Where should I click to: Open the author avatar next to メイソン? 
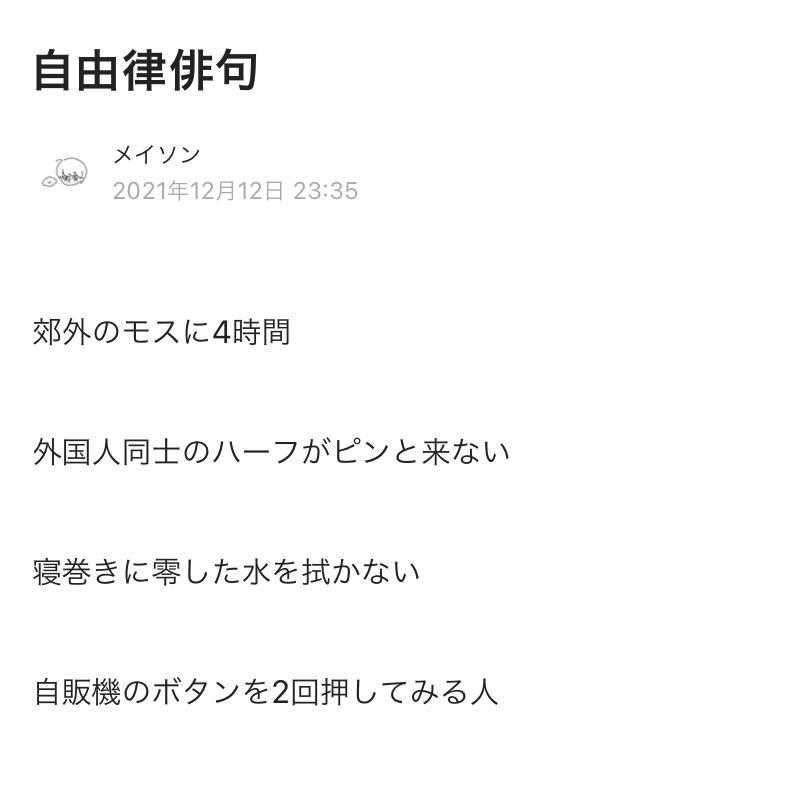point(66,174)
